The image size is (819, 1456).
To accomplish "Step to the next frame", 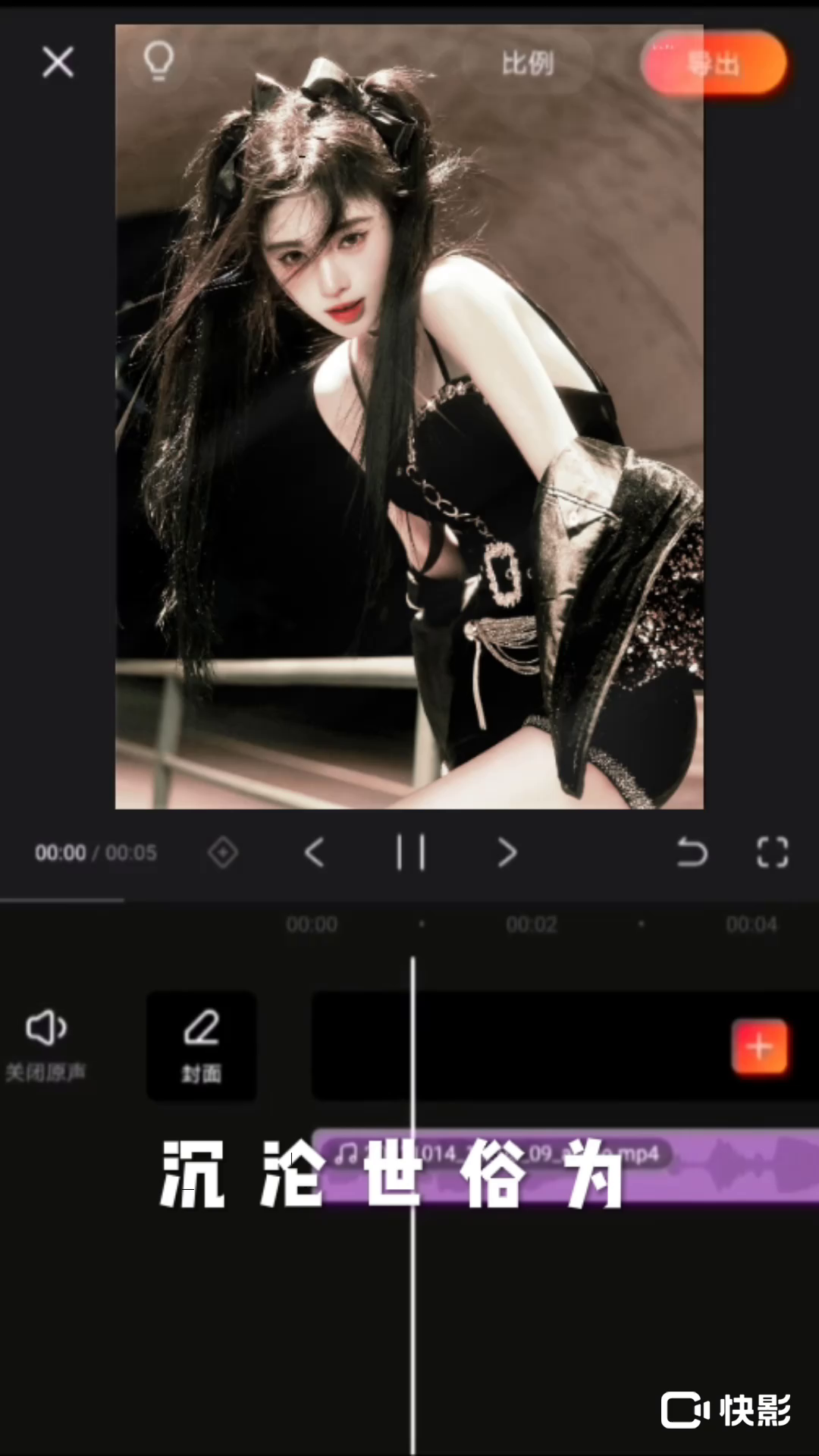I will pyautogui.click(x=507, y=853).
